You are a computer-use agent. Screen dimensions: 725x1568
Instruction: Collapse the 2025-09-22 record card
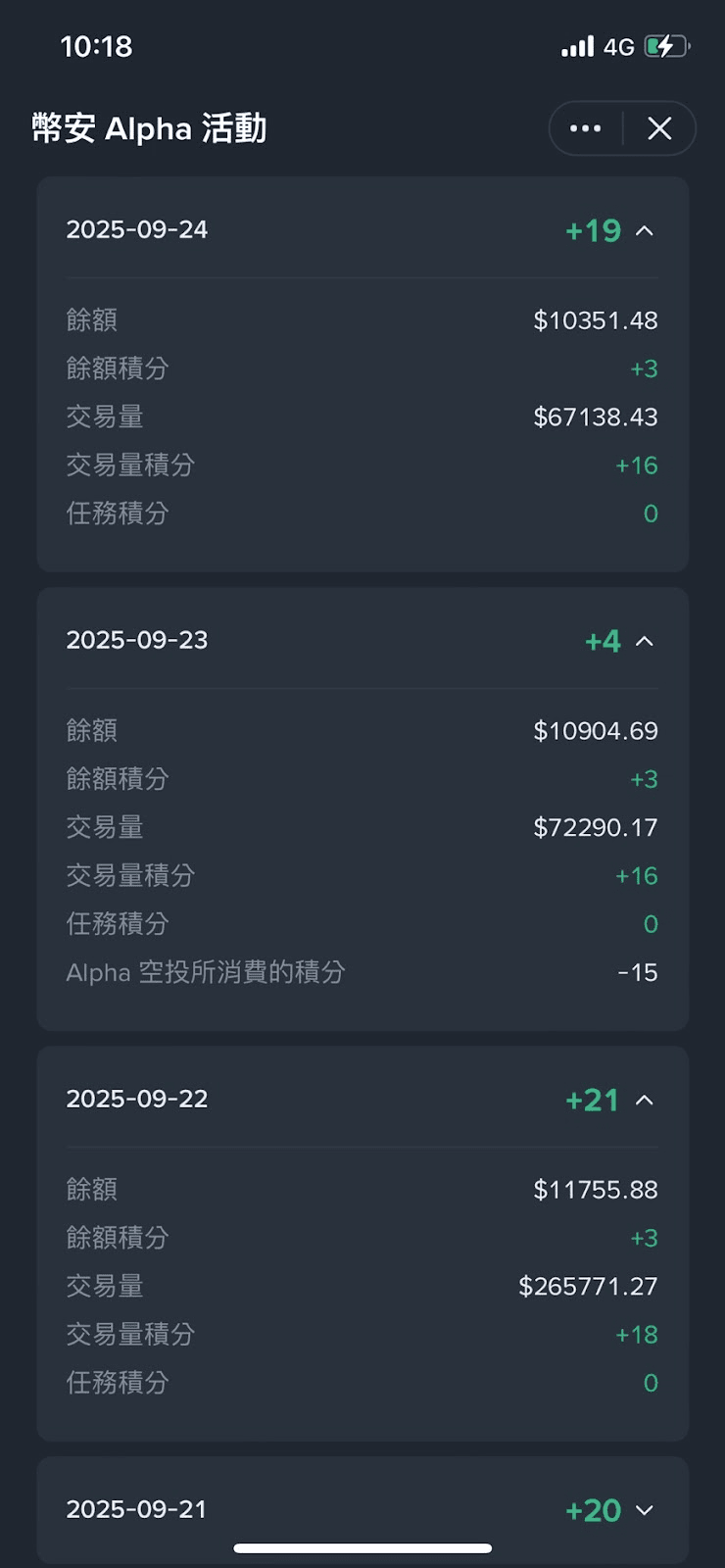[646, 1101]
